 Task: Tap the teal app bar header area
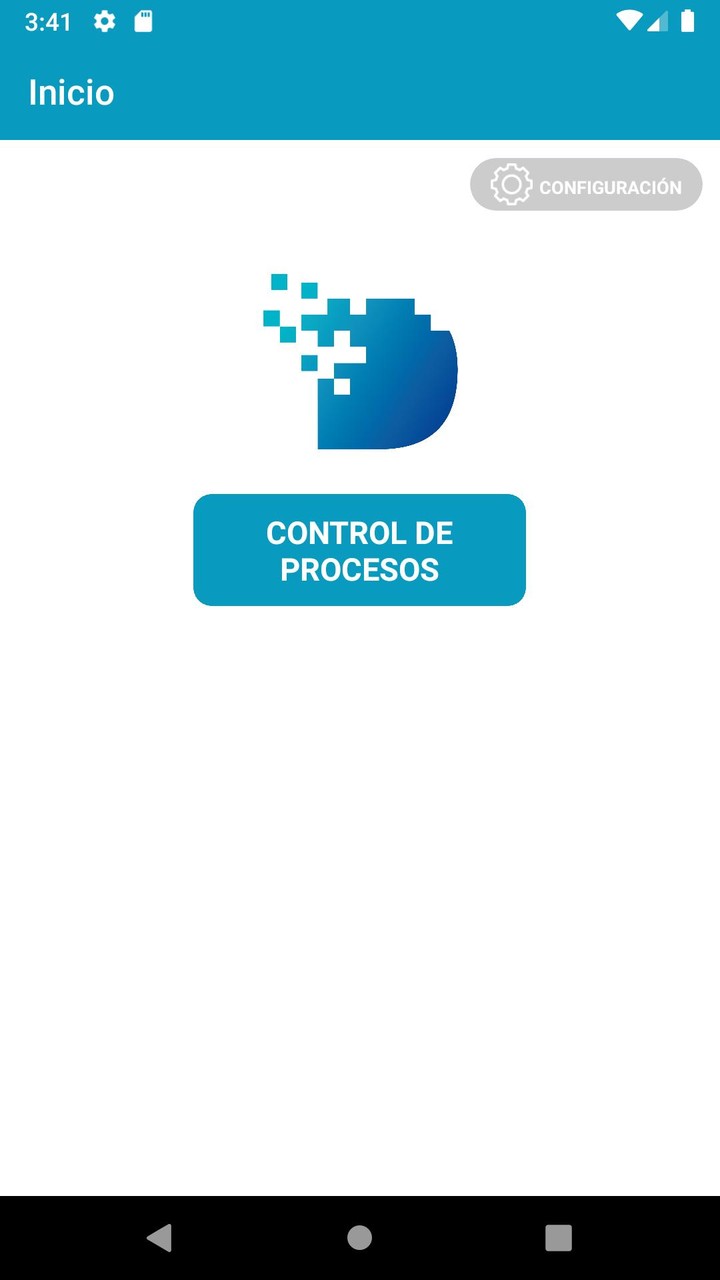[x=400, y=92]
